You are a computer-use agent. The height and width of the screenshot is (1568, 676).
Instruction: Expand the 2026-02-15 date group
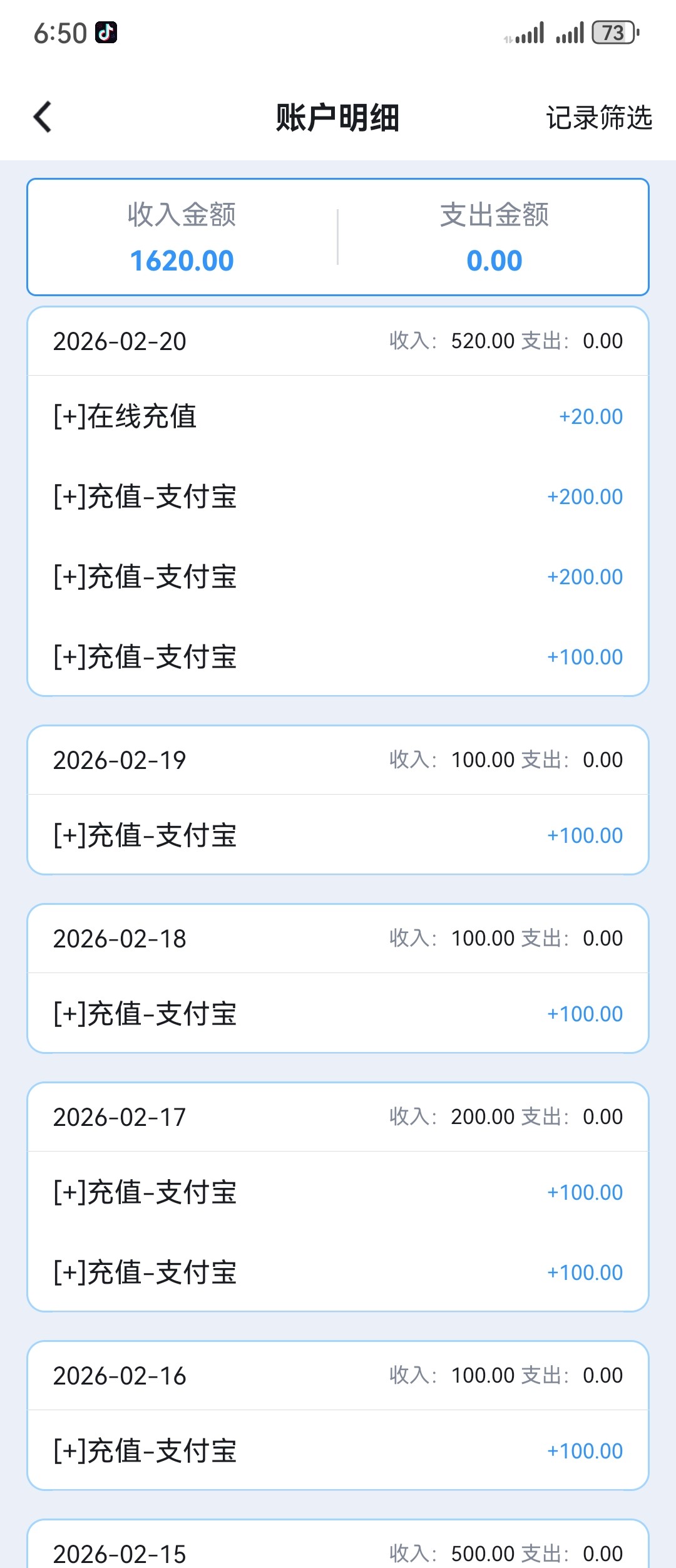coord(338,1552)
